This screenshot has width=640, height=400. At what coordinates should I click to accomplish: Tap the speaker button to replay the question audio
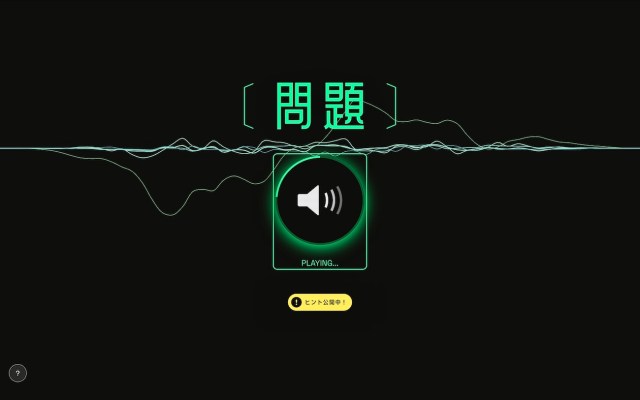(x=320, y=201)
